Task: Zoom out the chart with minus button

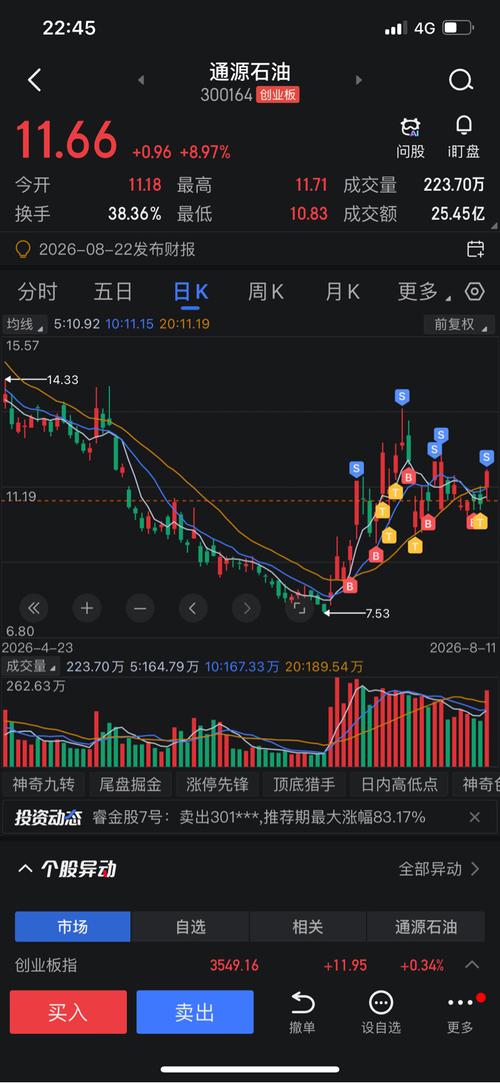Action: 140,608
